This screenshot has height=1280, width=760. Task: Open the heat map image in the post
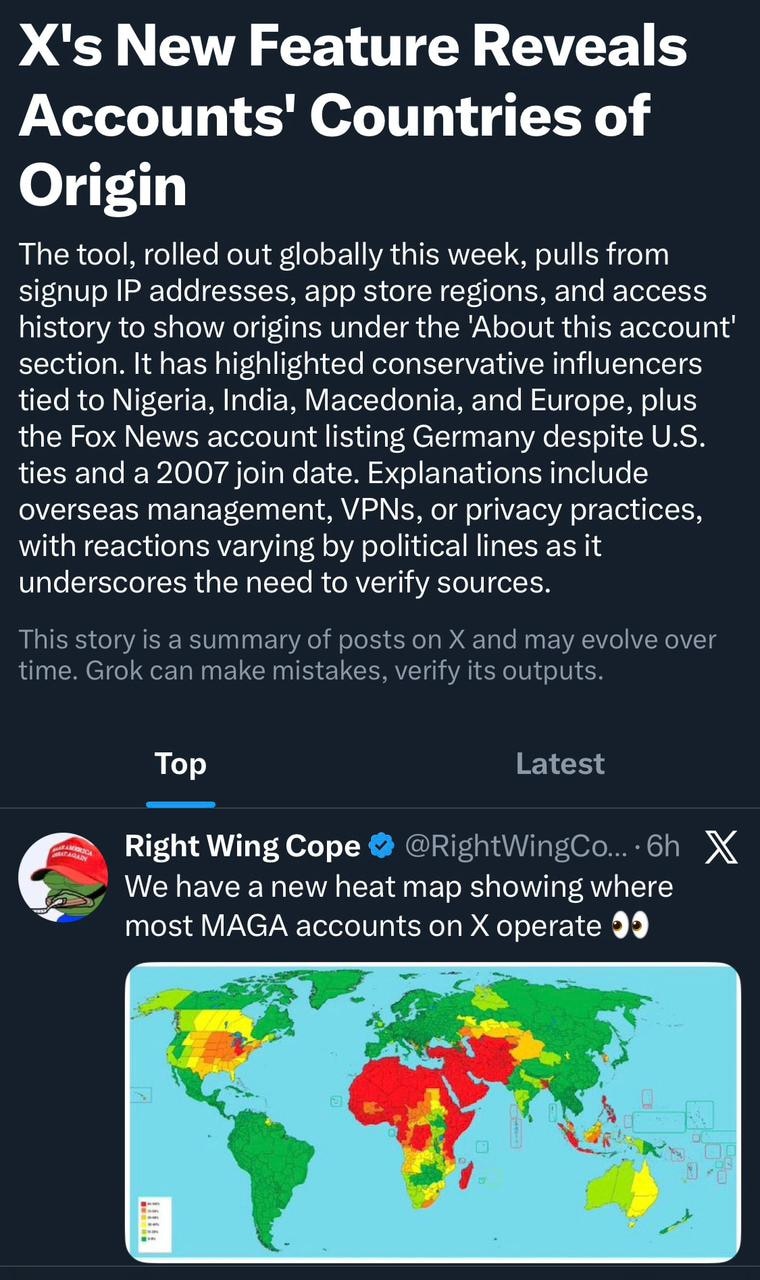click(x=432, y=1112)
